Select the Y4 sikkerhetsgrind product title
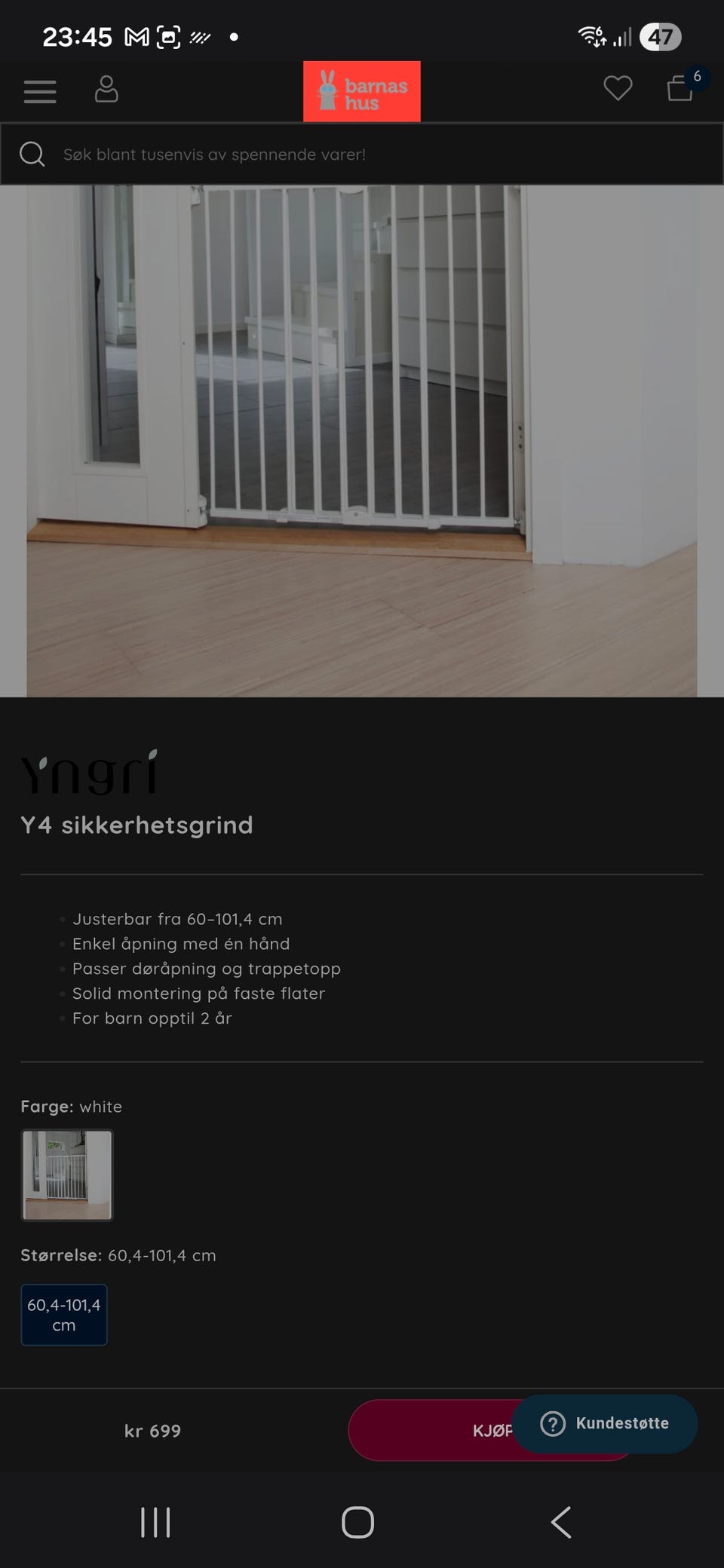The width and height of the screenshot is (724, 1568). pos(137,825)
